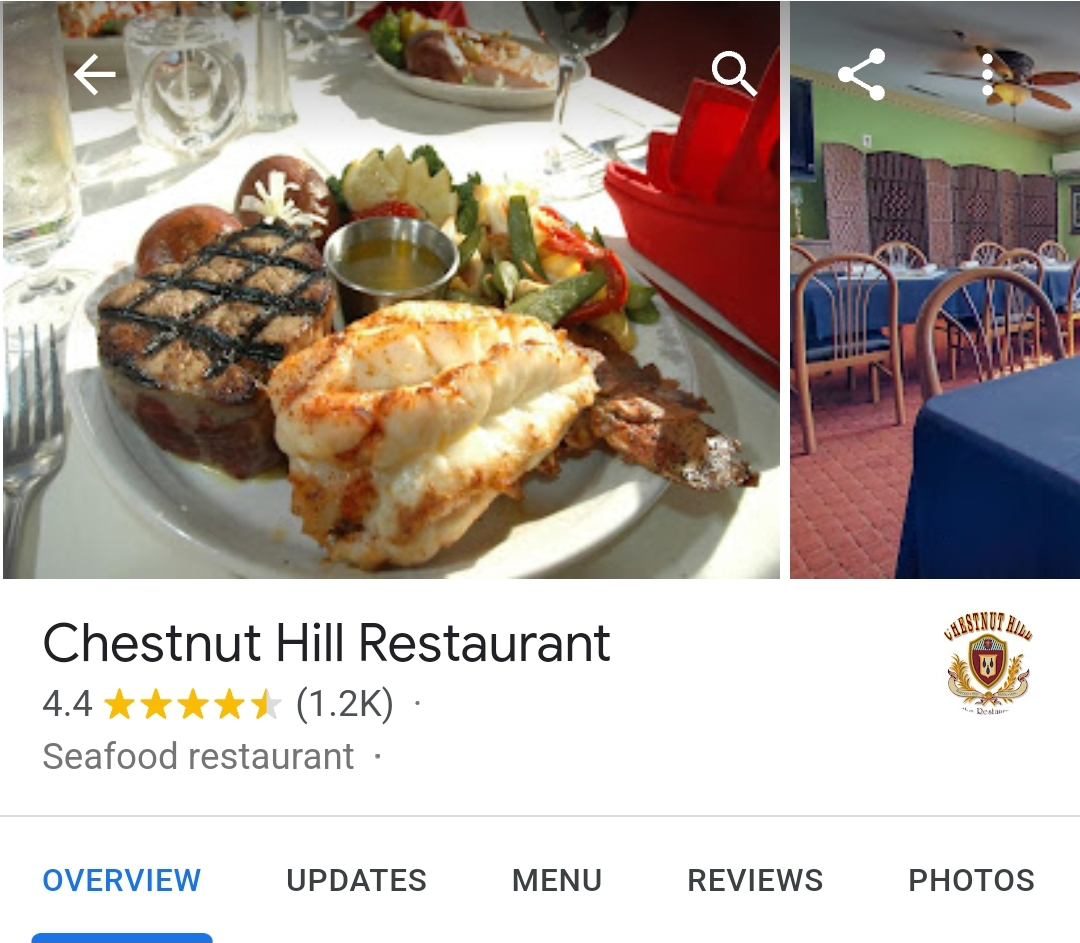Share Chestnut Hill Restaurant
Viewport: 1080px width, 943px height.
click(x=861, y=74)
